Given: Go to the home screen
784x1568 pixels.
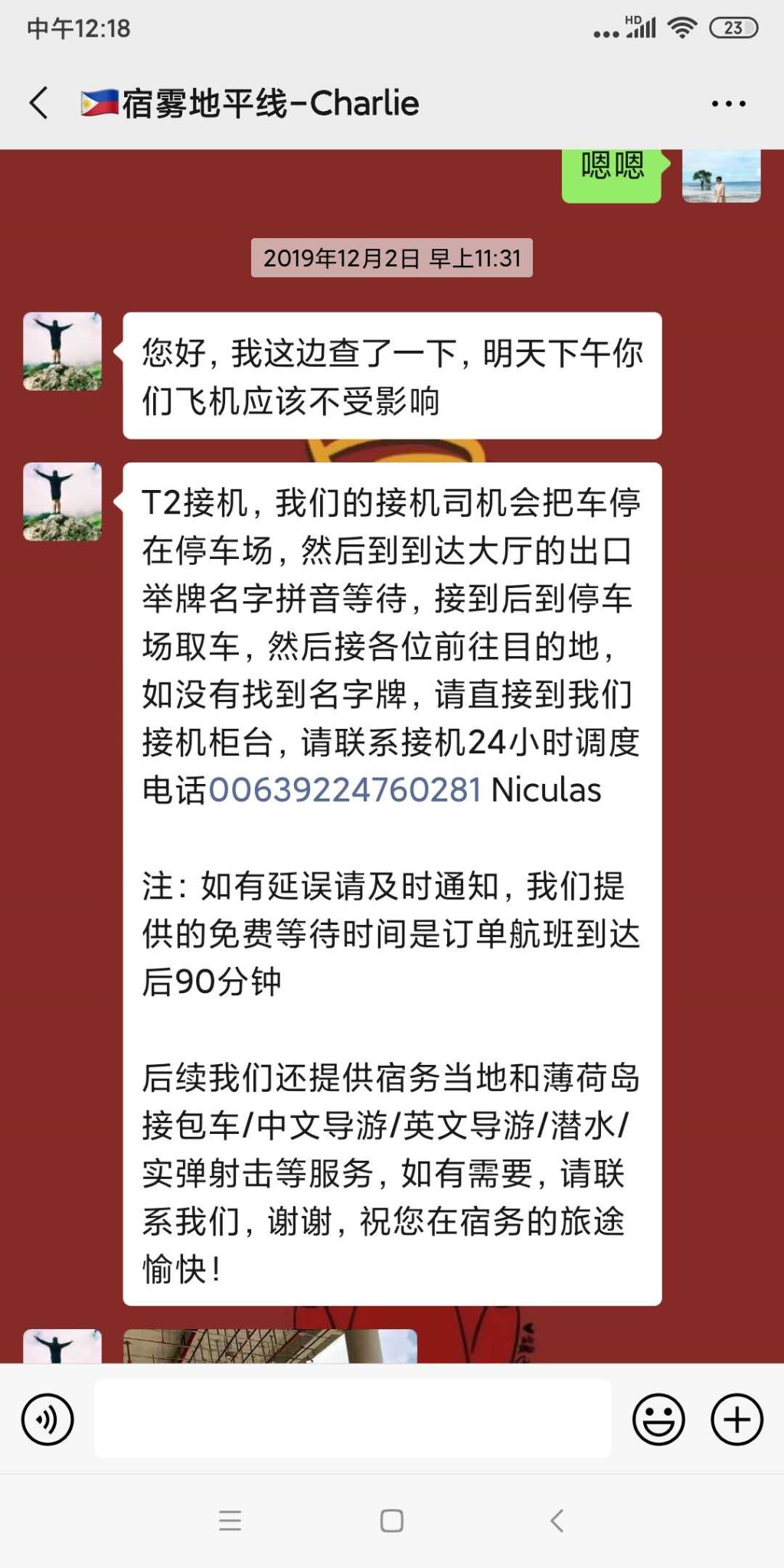Looking at the screenshot, I should tap(392, 1521).
